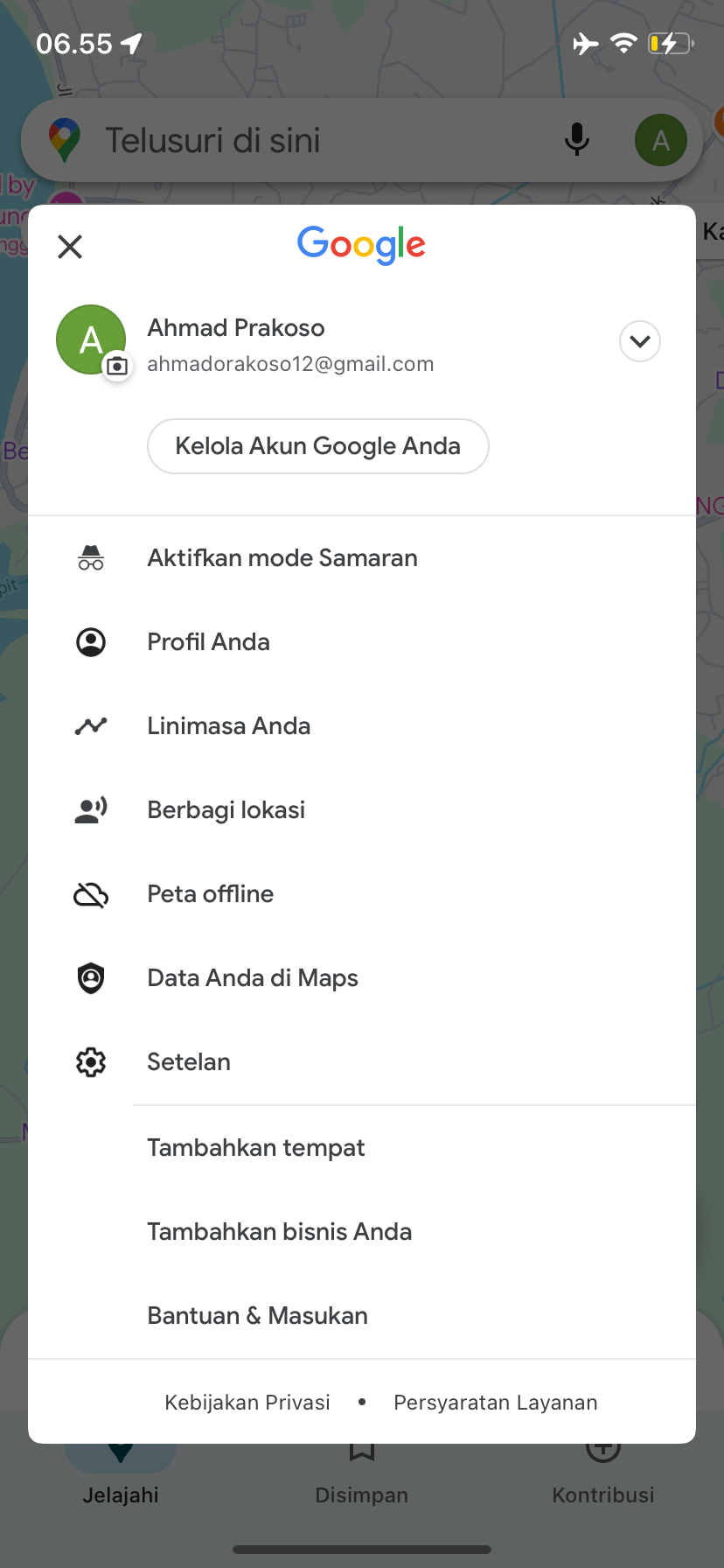Close the Google account menu

tap(70, 247)
